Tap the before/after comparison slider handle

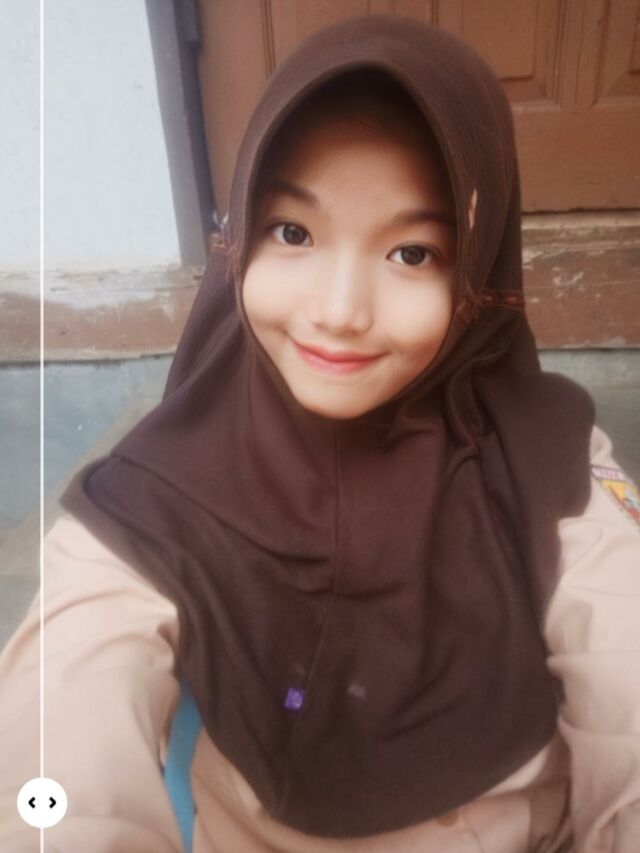42,802
